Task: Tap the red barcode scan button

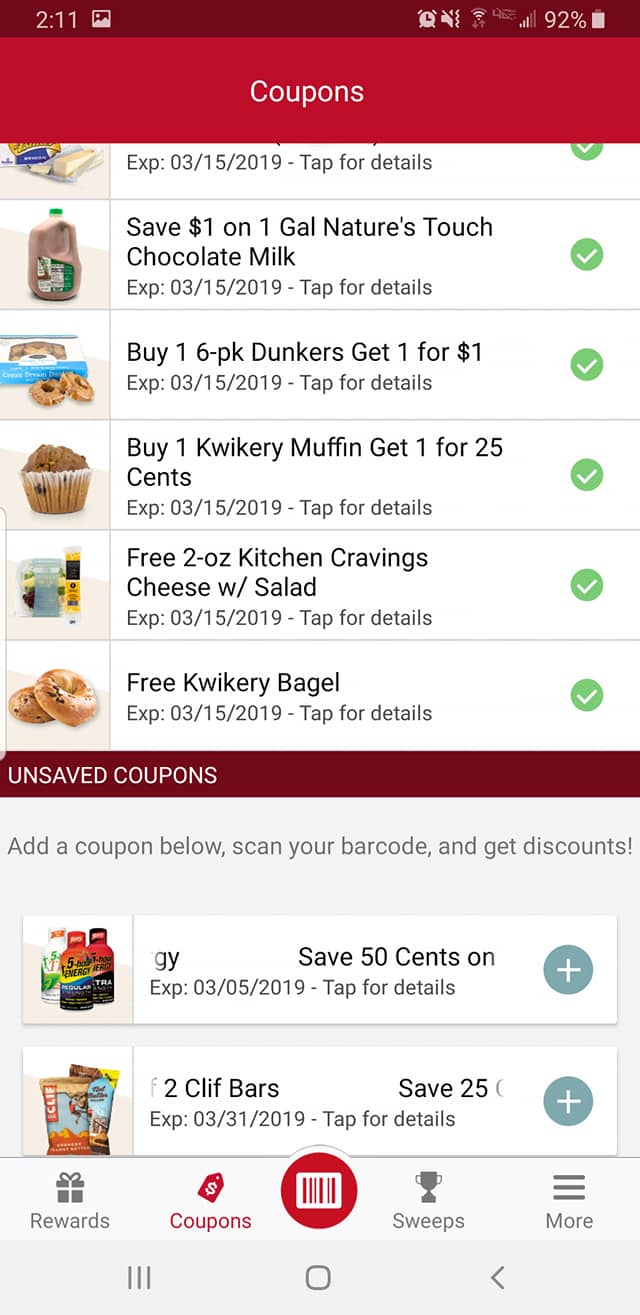Action: point(319,1191)
